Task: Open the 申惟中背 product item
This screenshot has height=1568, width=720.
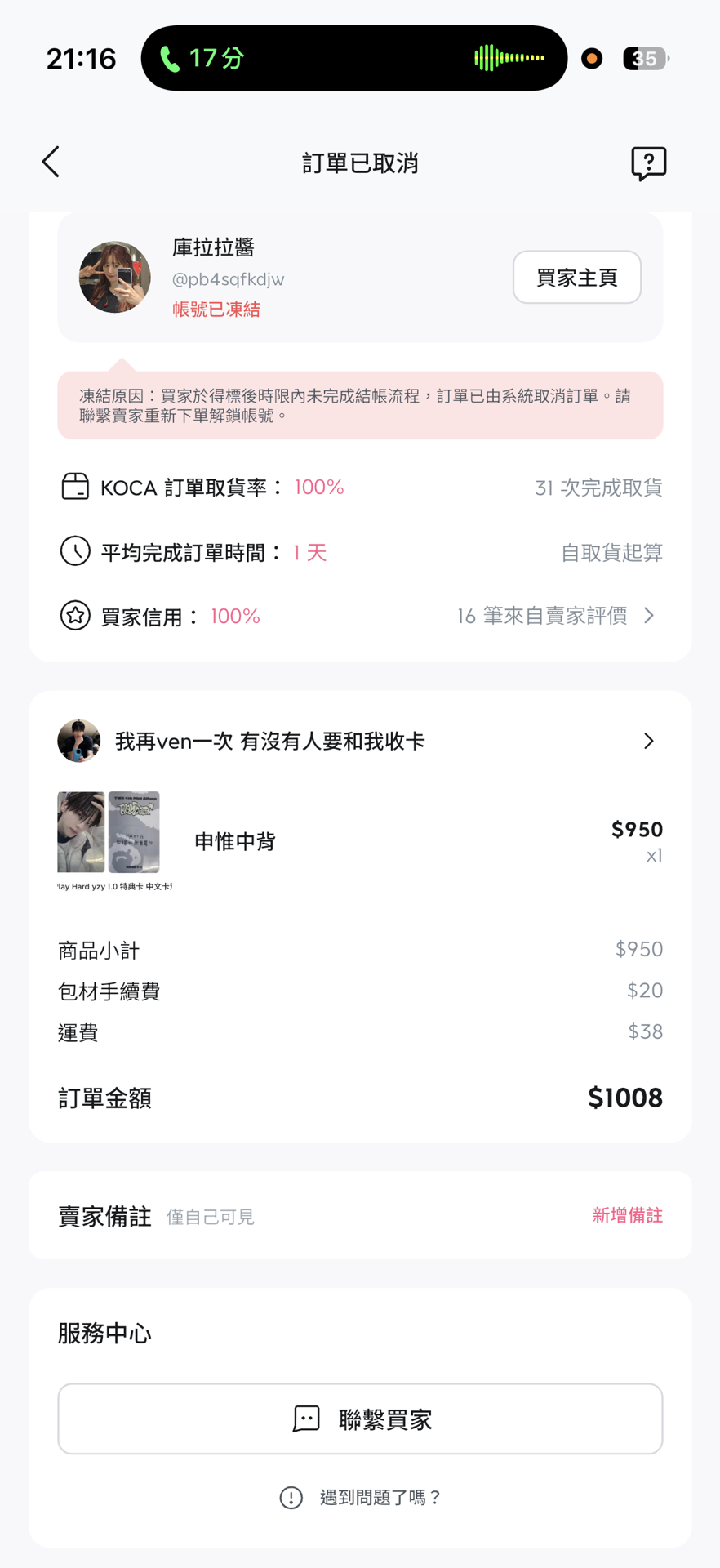Action: tap(235, 842)
